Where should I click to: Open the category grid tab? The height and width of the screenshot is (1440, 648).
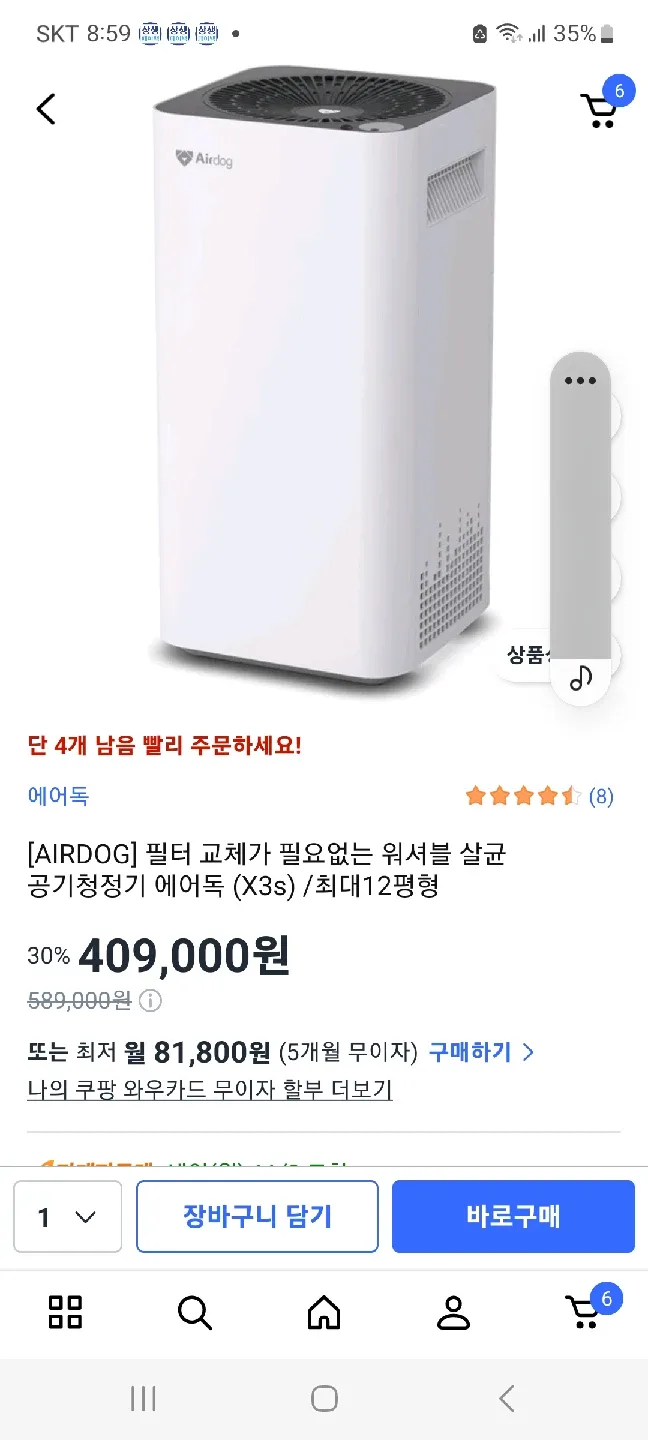point(66,1312)
